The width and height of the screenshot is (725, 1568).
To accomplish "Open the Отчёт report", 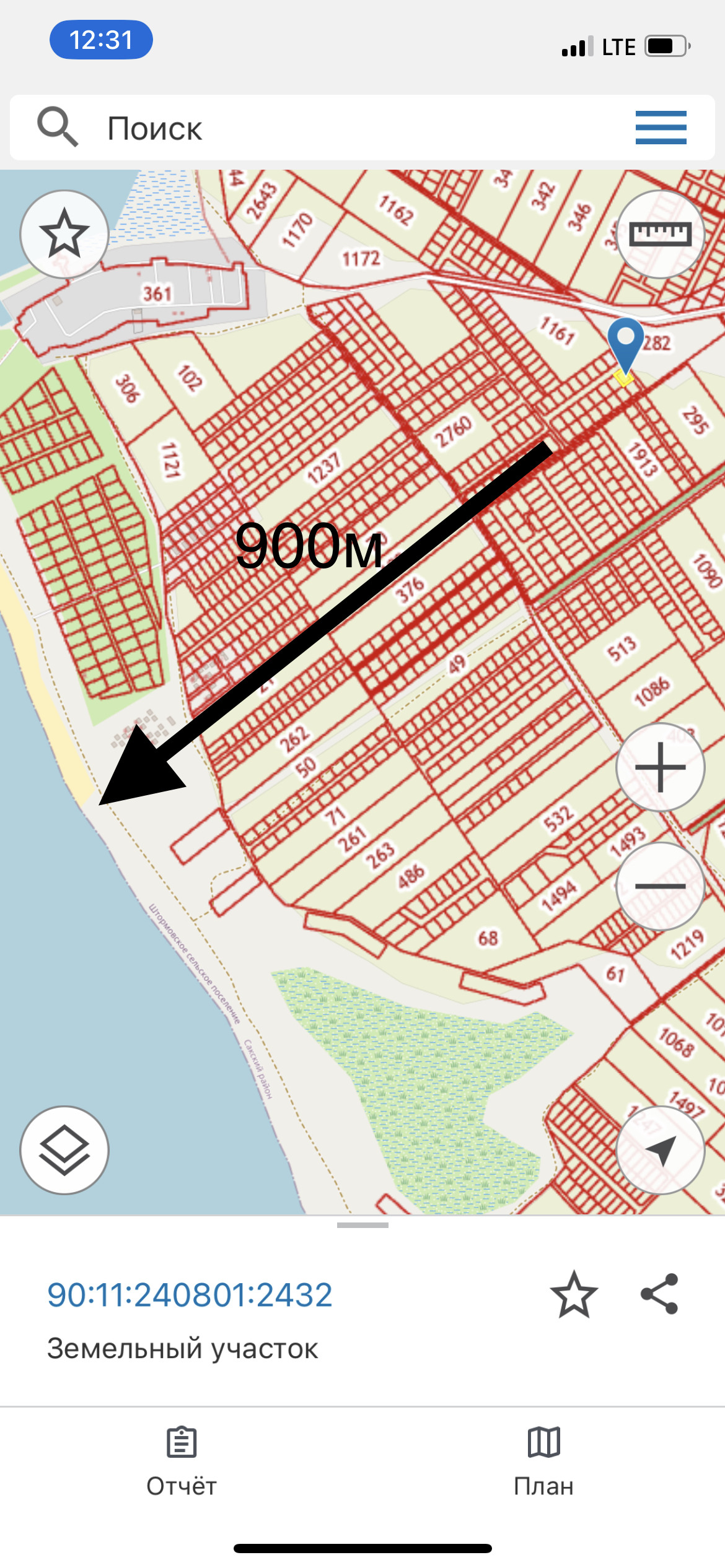I will pos(182,1462).
